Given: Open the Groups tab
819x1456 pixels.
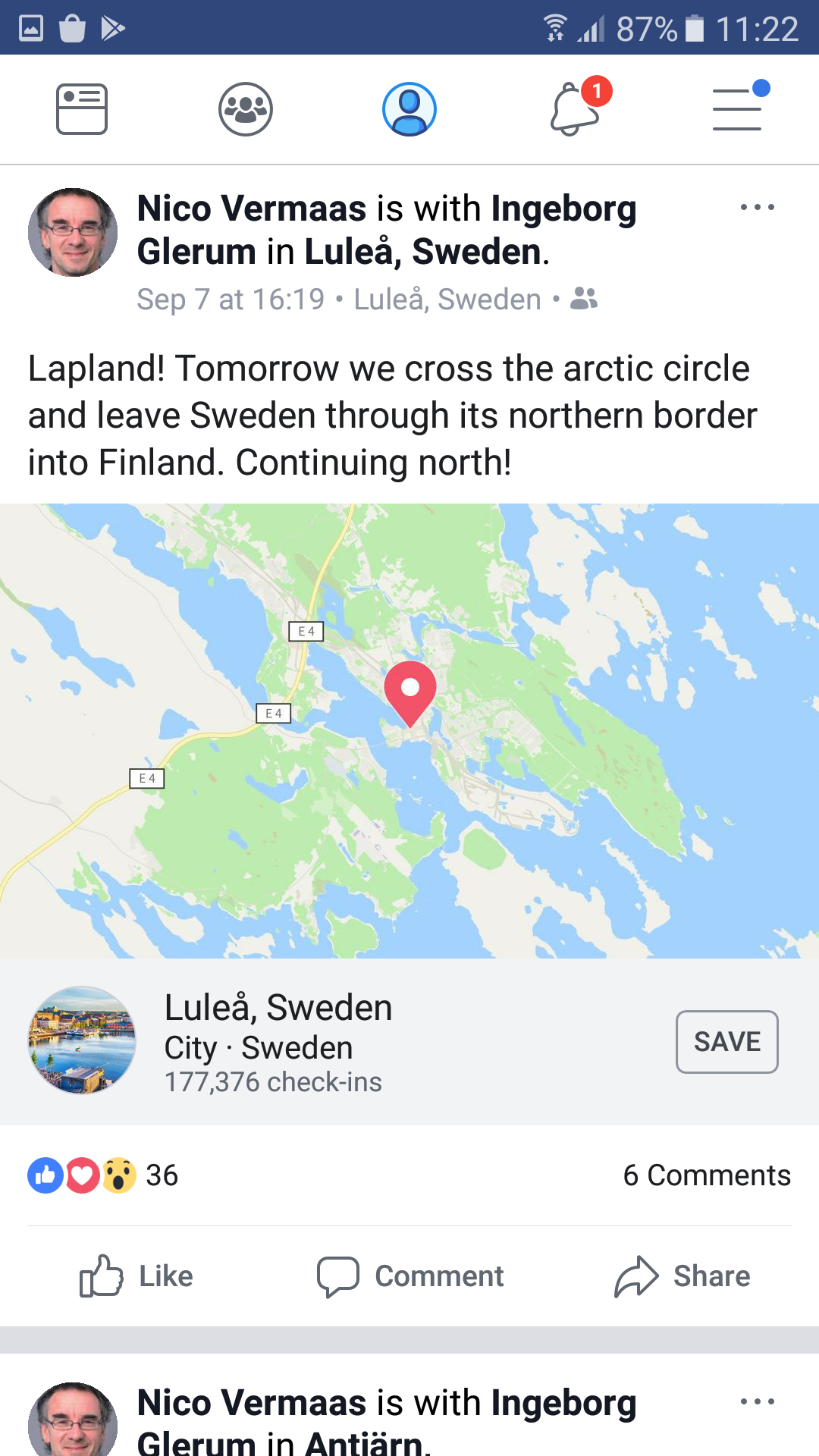Looking at the screenshot, I should click(245, 109).
